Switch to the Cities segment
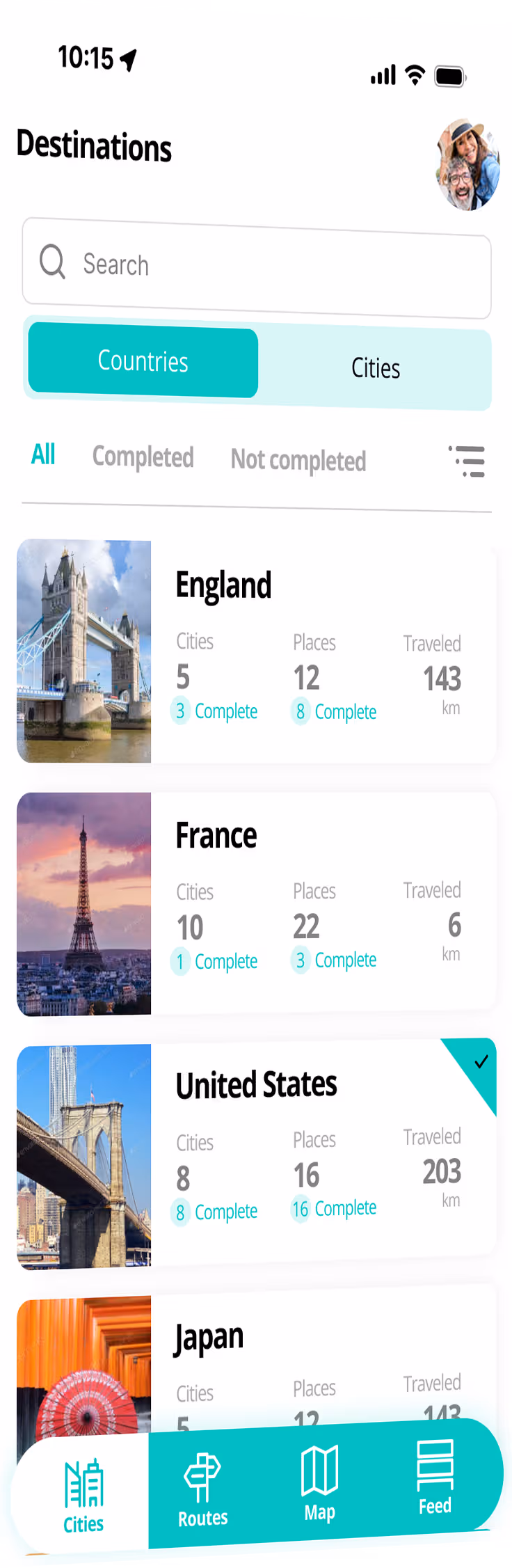 click(x=375, y=368)
